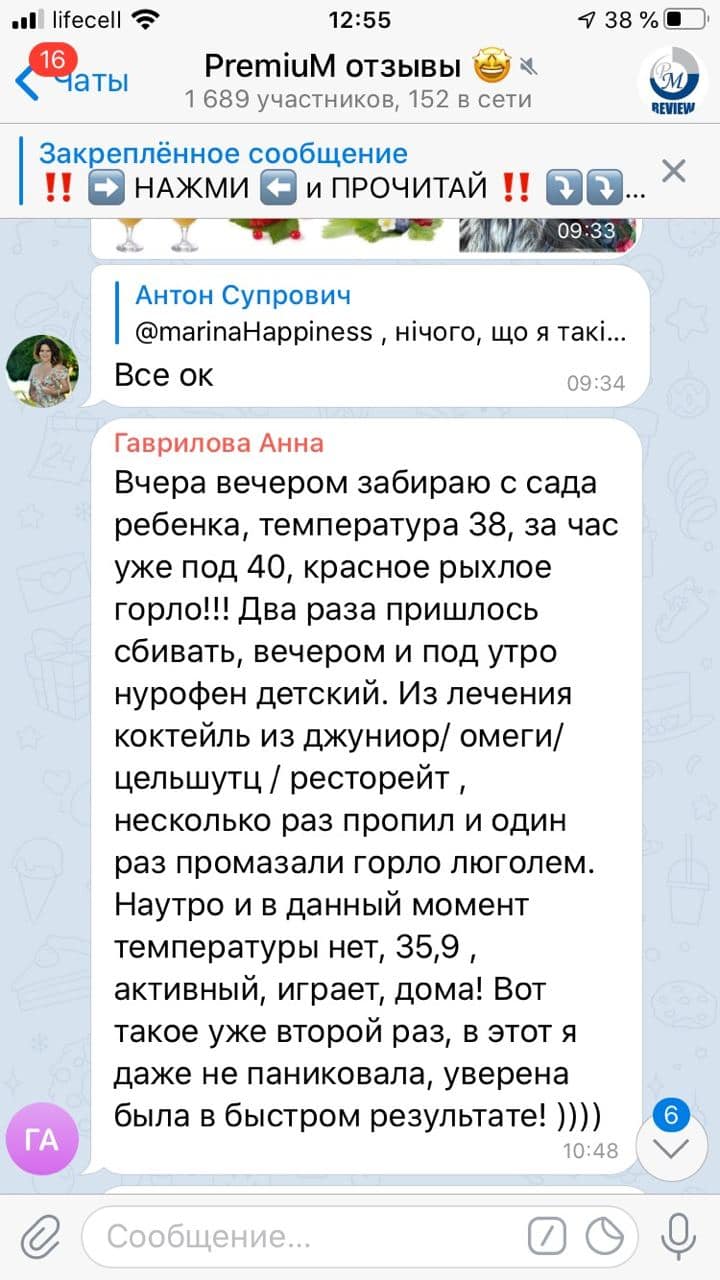Go back to the chats list

pos(70,80)
